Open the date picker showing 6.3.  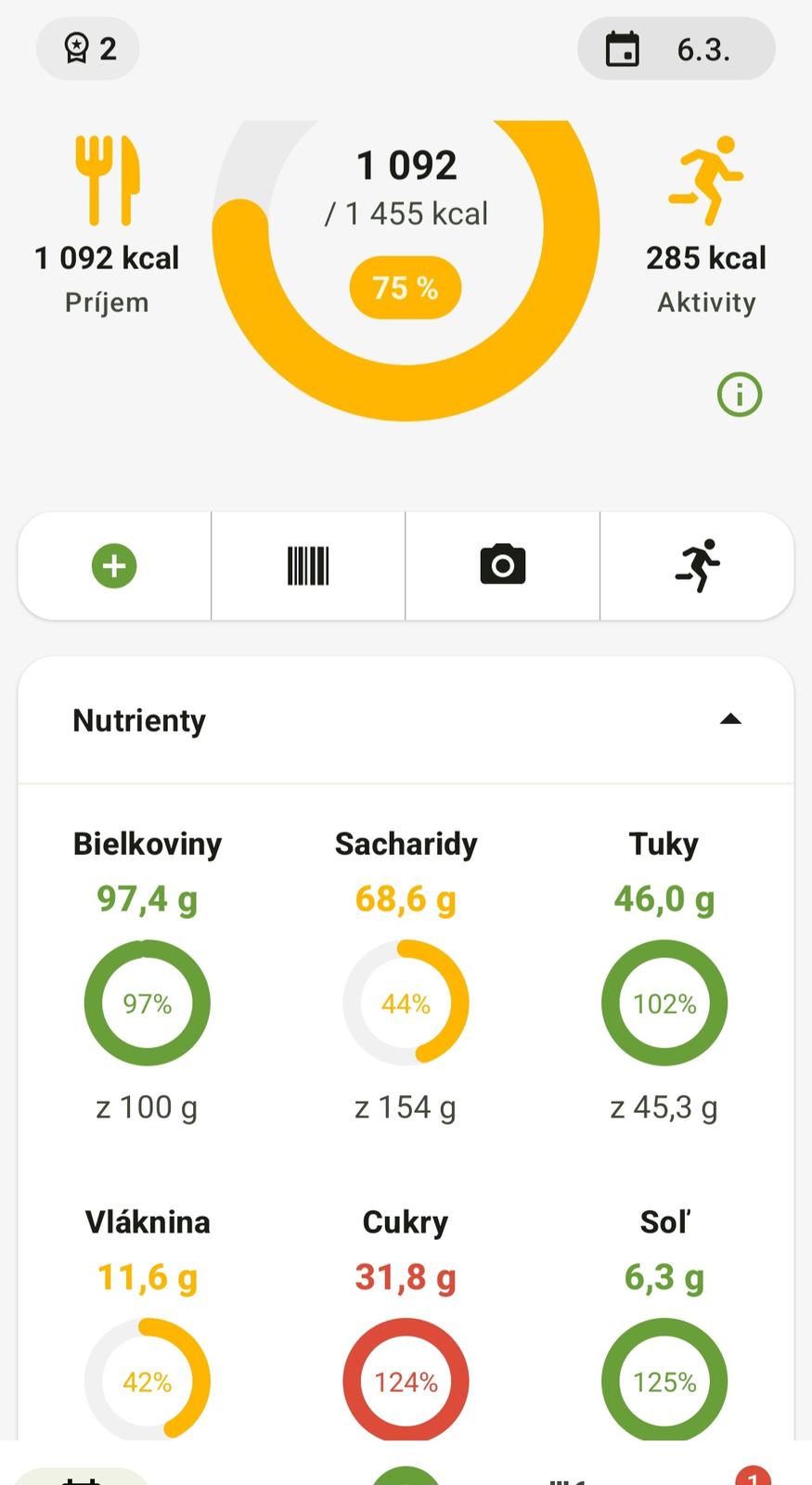[x=676, y=49]
